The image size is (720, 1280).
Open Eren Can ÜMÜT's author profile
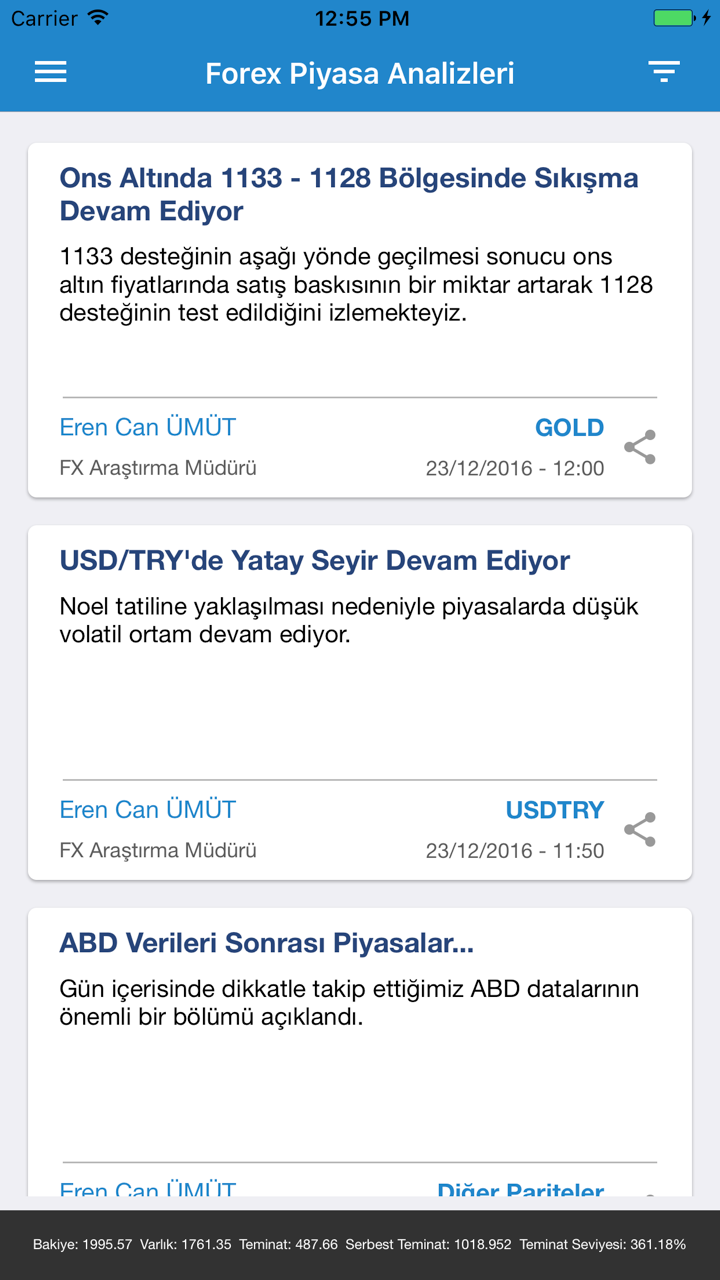[x=147, y=427]
